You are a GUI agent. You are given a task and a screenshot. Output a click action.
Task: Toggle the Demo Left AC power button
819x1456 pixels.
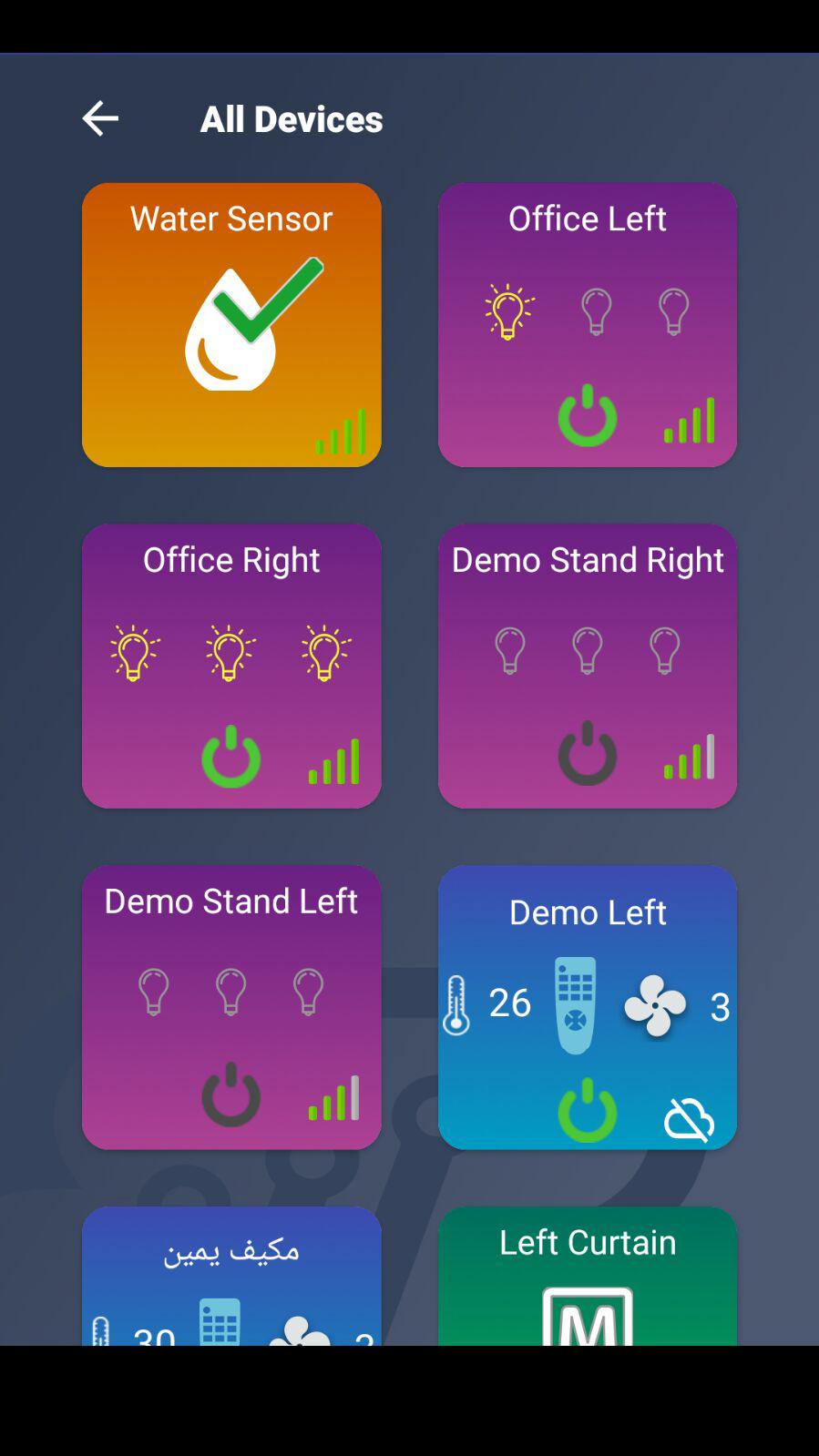click(587, 1111)
